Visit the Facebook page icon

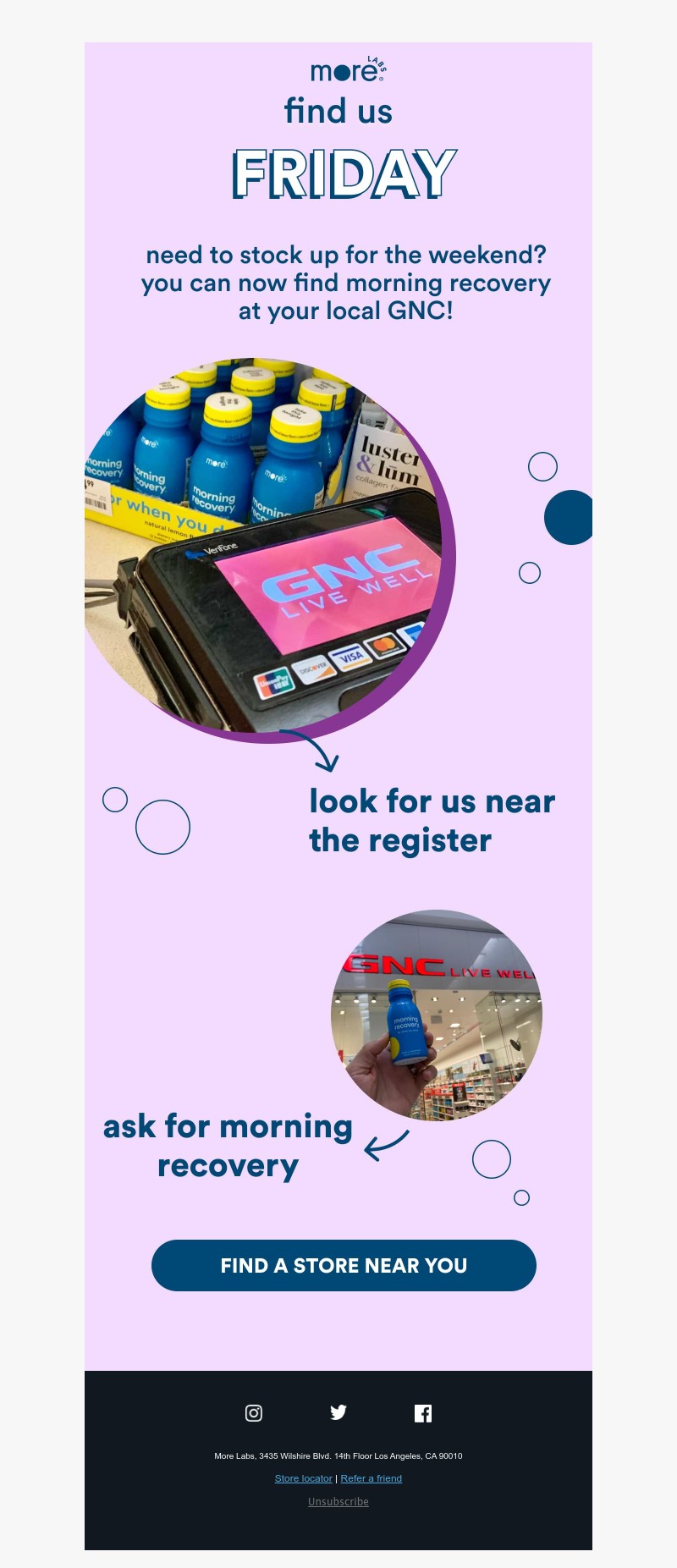[x=423, y=1413]
